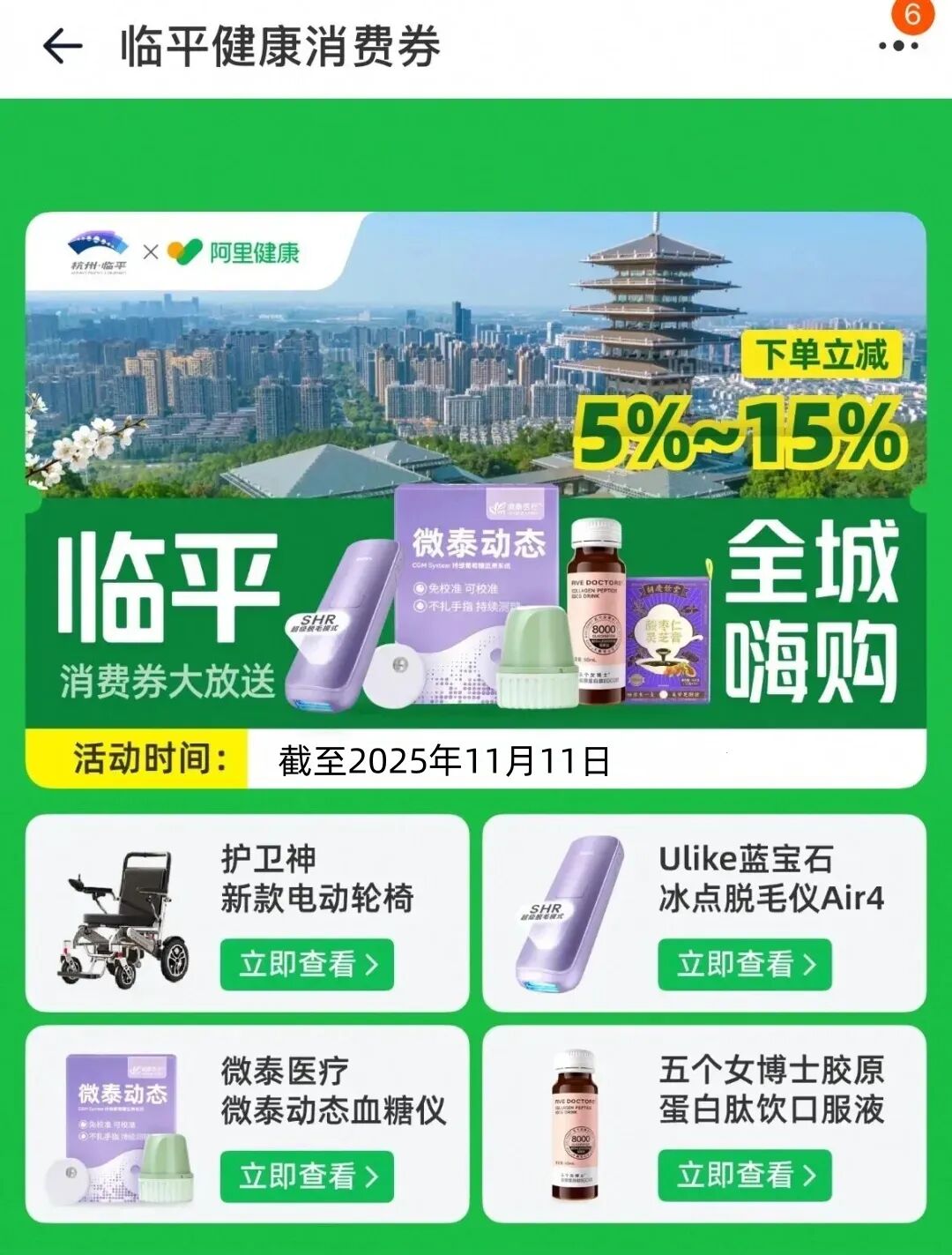Tap 立即查看 for 微泰动态血糖仪
The image size is (952, 1255).
point(307,1176)
